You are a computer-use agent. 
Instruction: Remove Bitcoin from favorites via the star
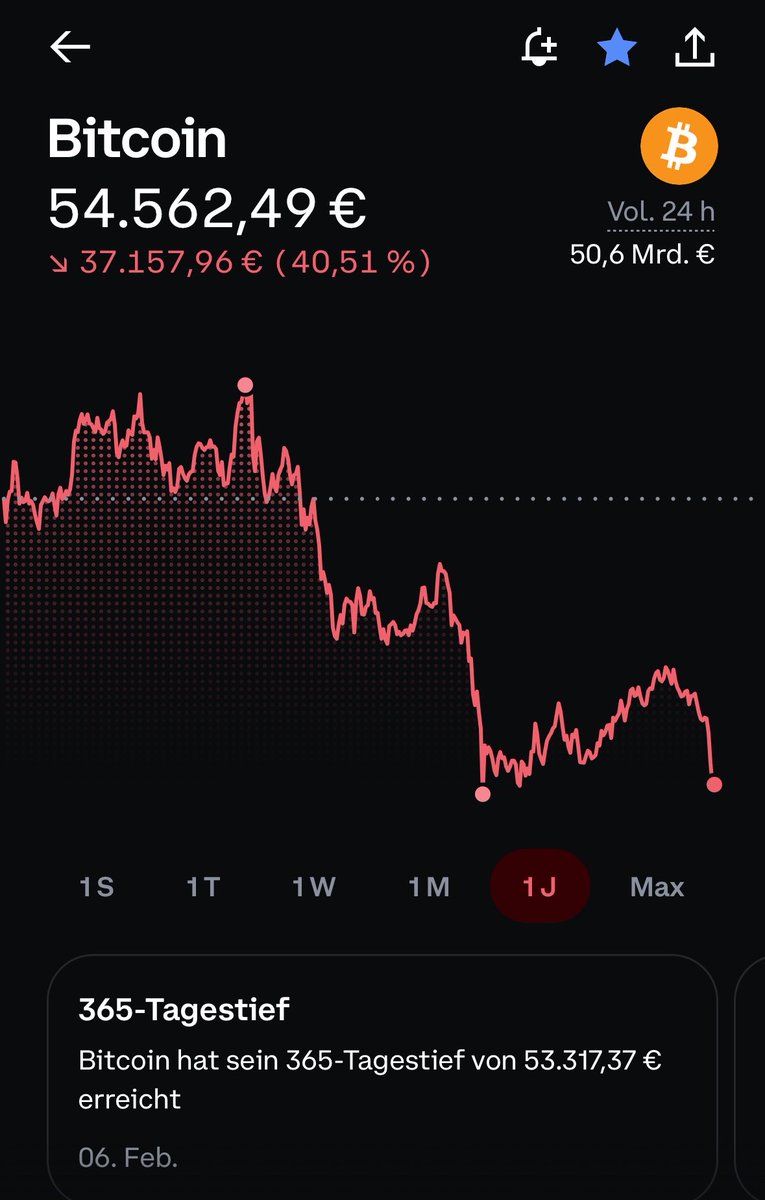tap(617, 47)
